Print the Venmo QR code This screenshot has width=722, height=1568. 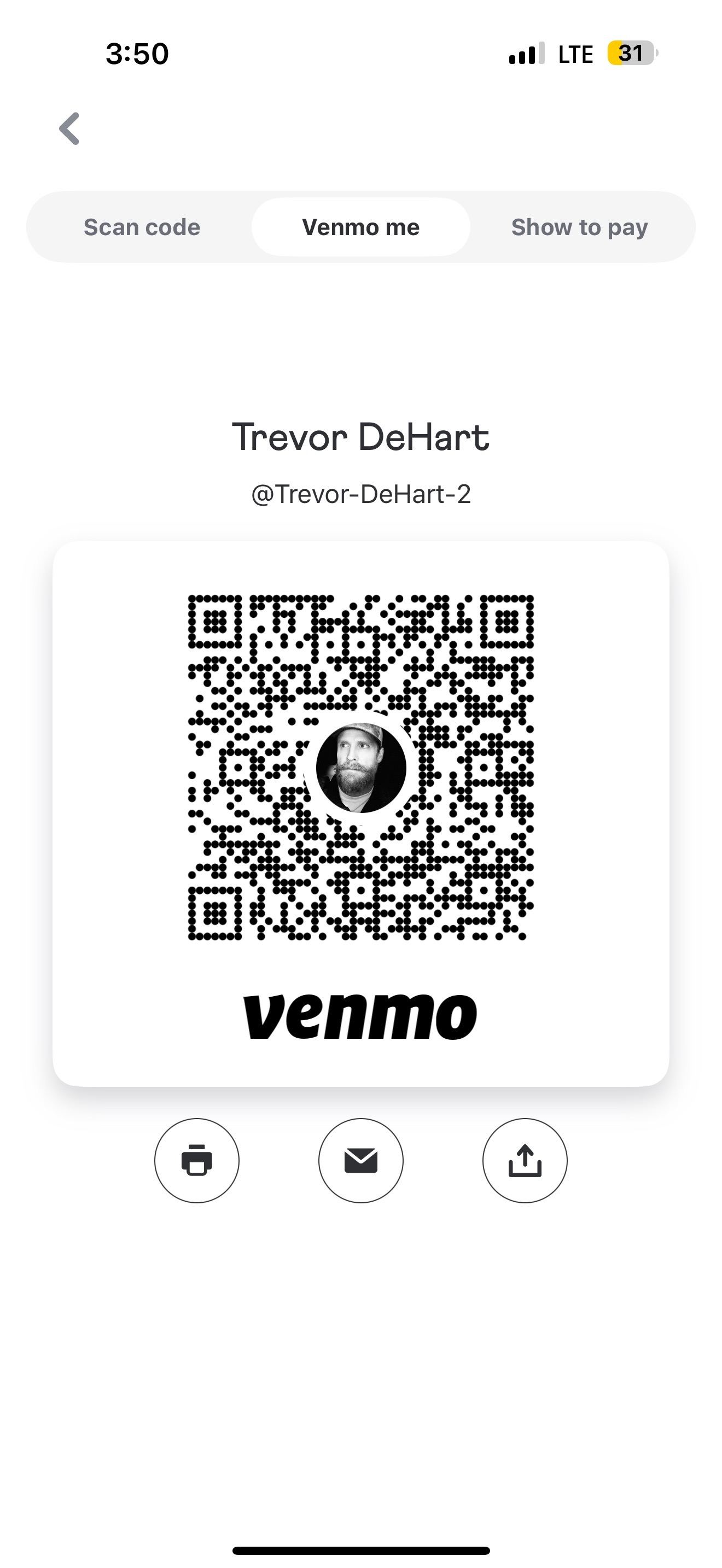click(196, 1160)
